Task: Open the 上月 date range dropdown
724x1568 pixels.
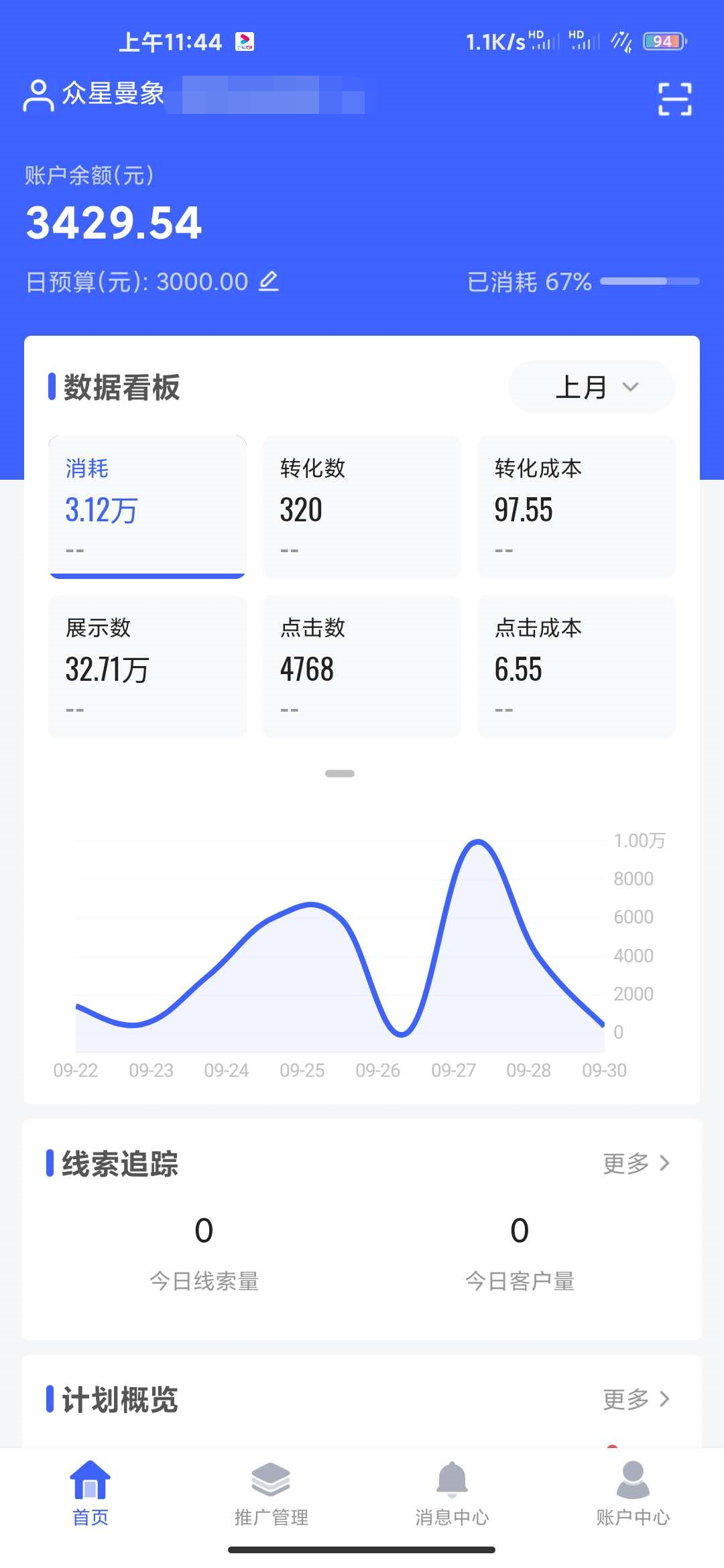Action: point(591,387)
